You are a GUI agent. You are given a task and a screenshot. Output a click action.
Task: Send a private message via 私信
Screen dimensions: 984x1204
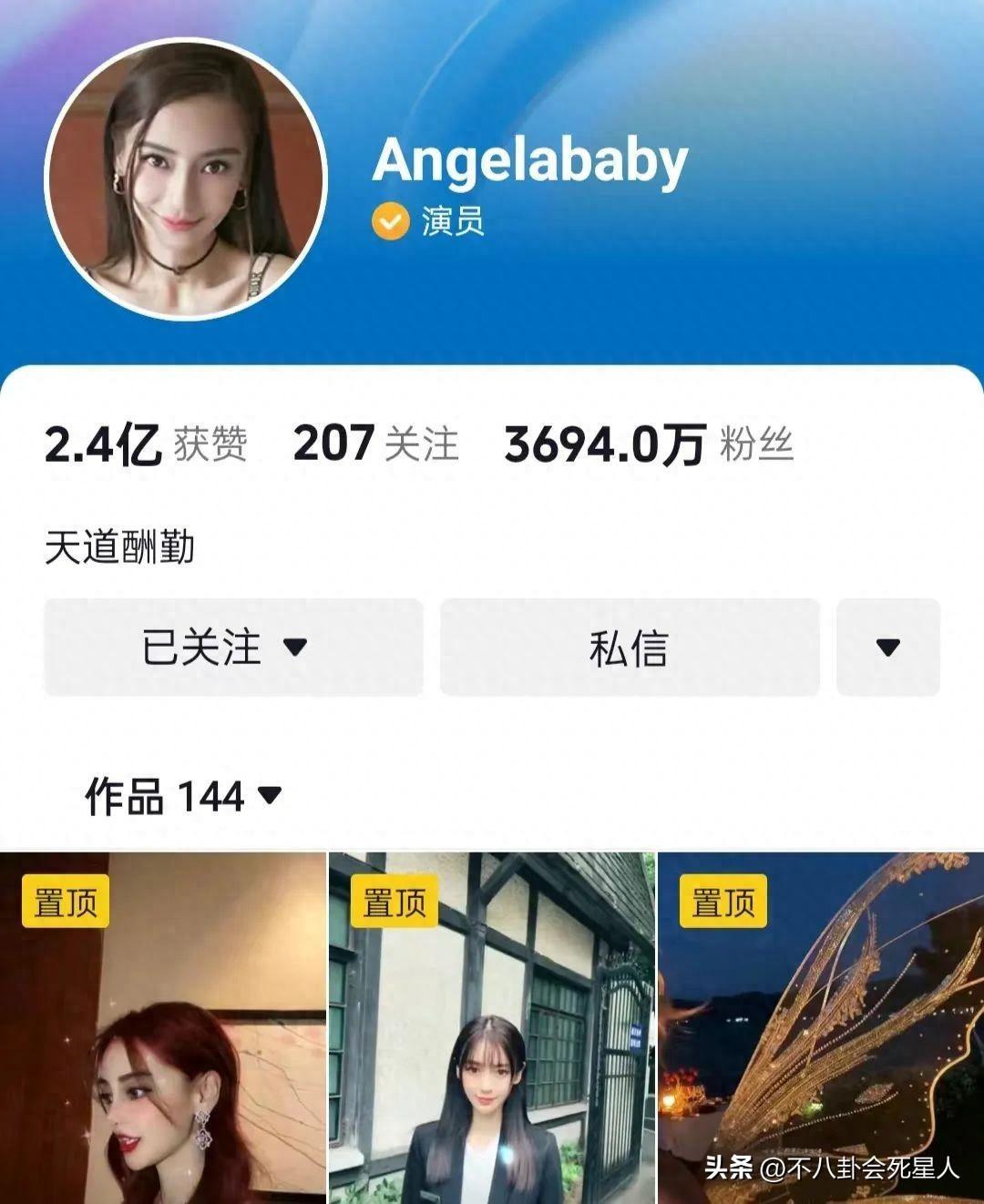630,648
